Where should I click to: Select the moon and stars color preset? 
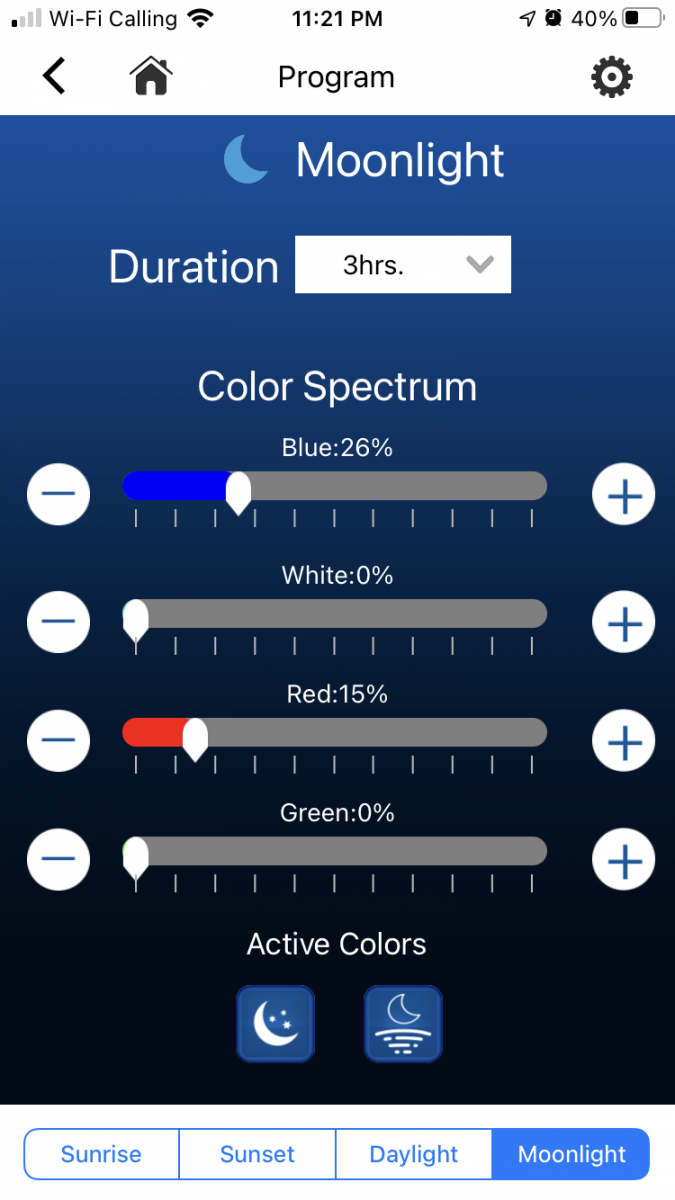tap(275, 1023)
